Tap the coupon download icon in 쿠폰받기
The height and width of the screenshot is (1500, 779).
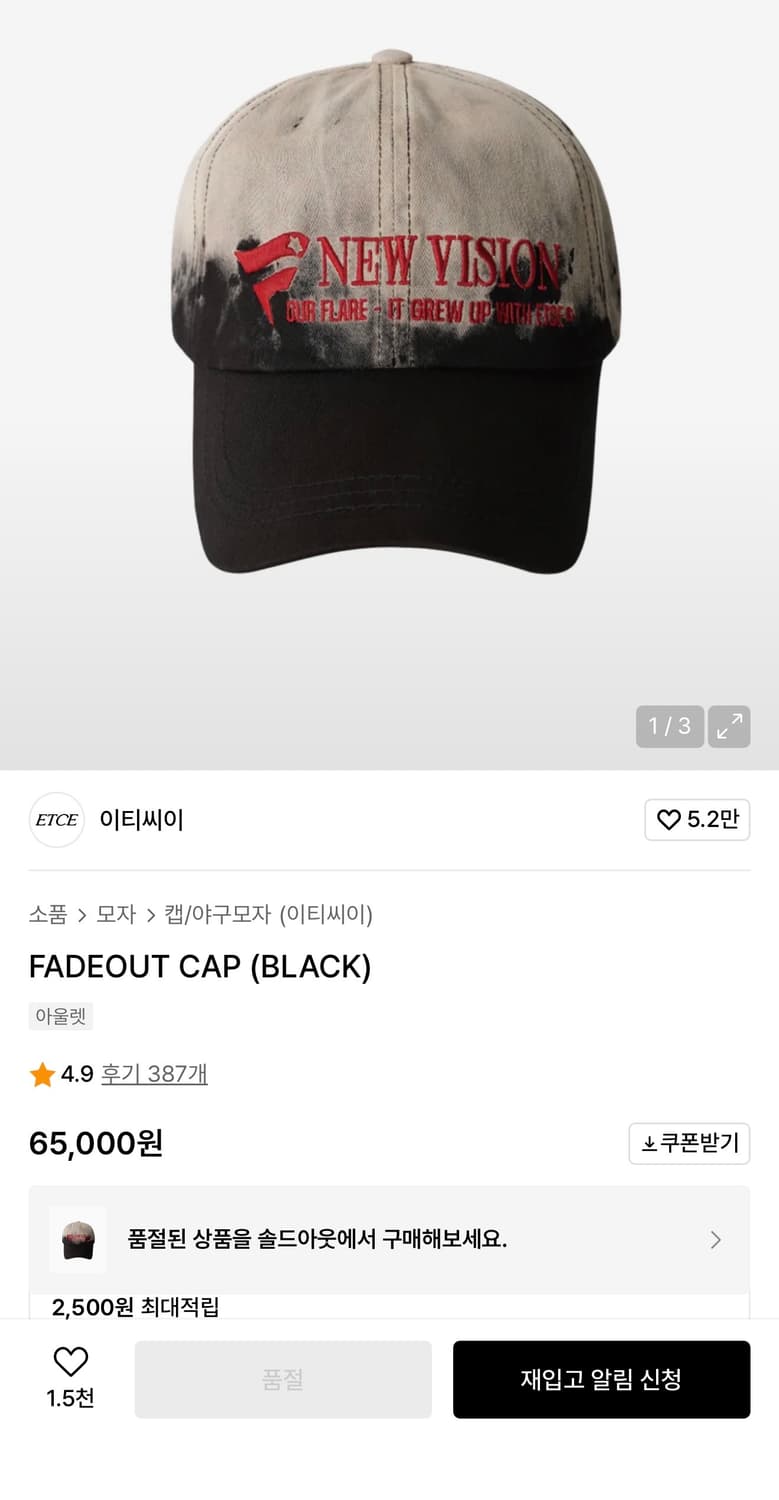click(651, 1143)
